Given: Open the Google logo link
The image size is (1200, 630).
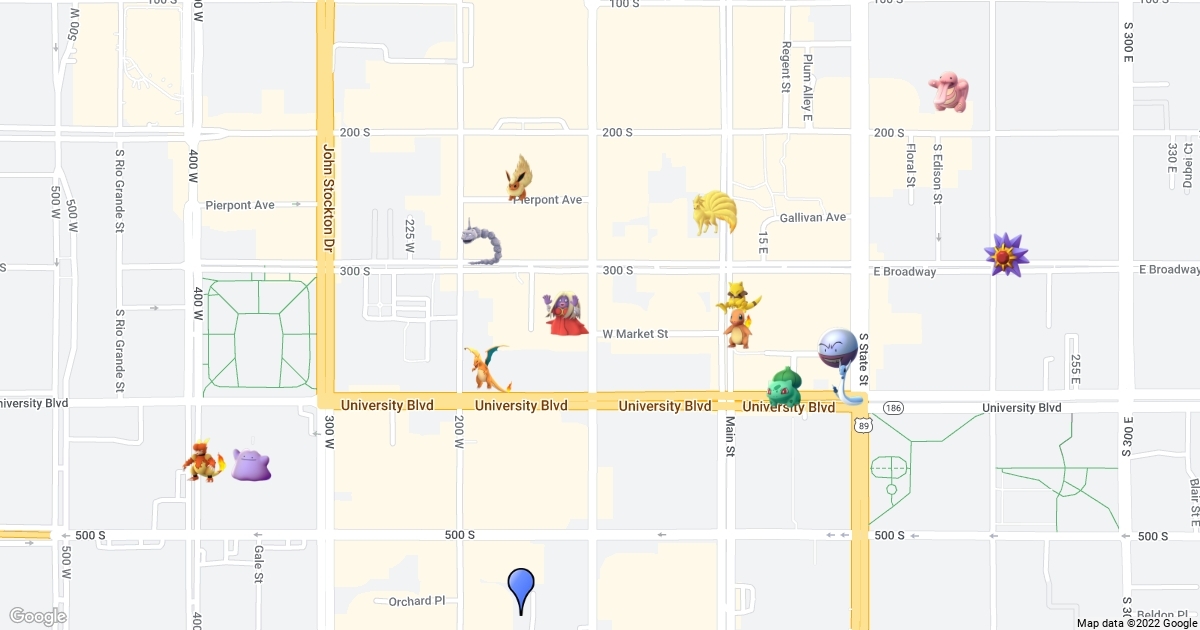Looking at the screenshot, I should 37,616.
